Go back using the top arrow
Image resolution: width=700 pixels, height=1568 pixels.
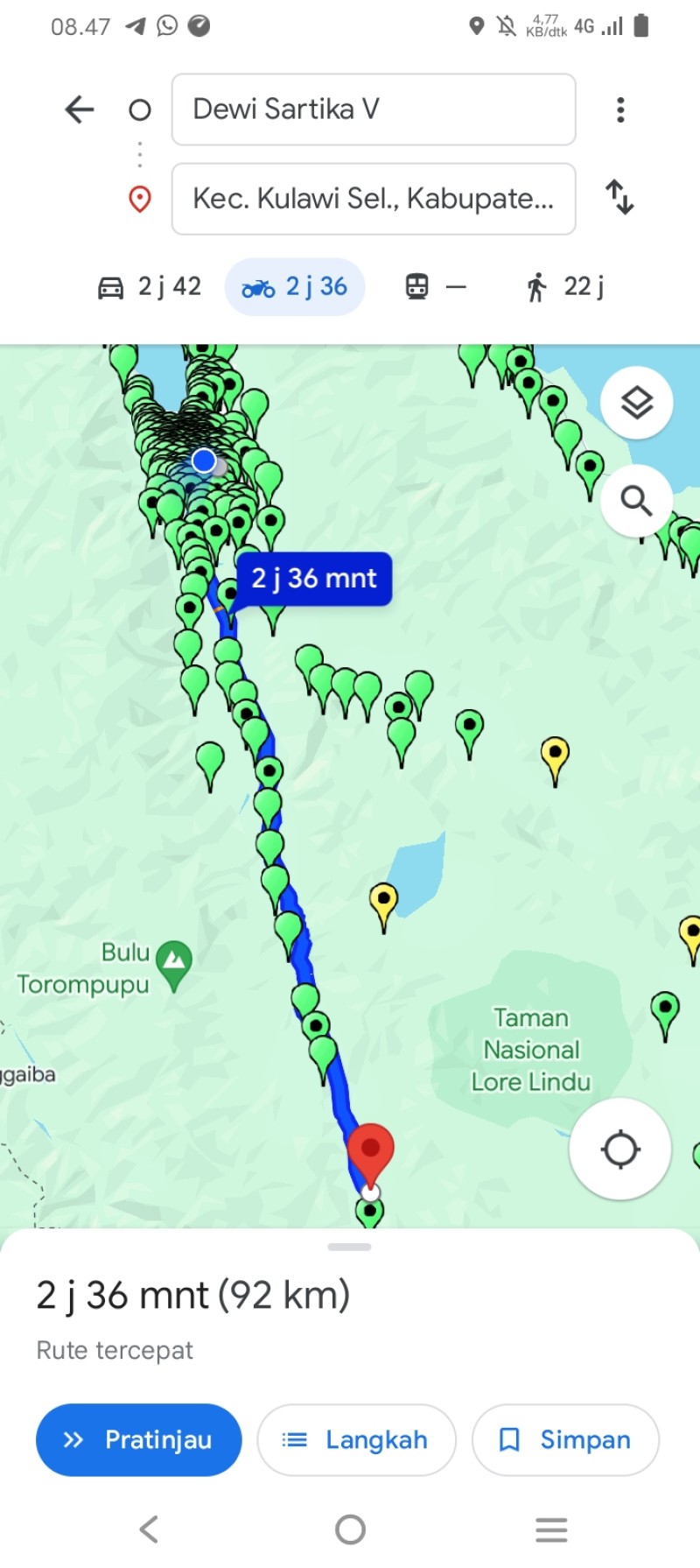[79, 109]
